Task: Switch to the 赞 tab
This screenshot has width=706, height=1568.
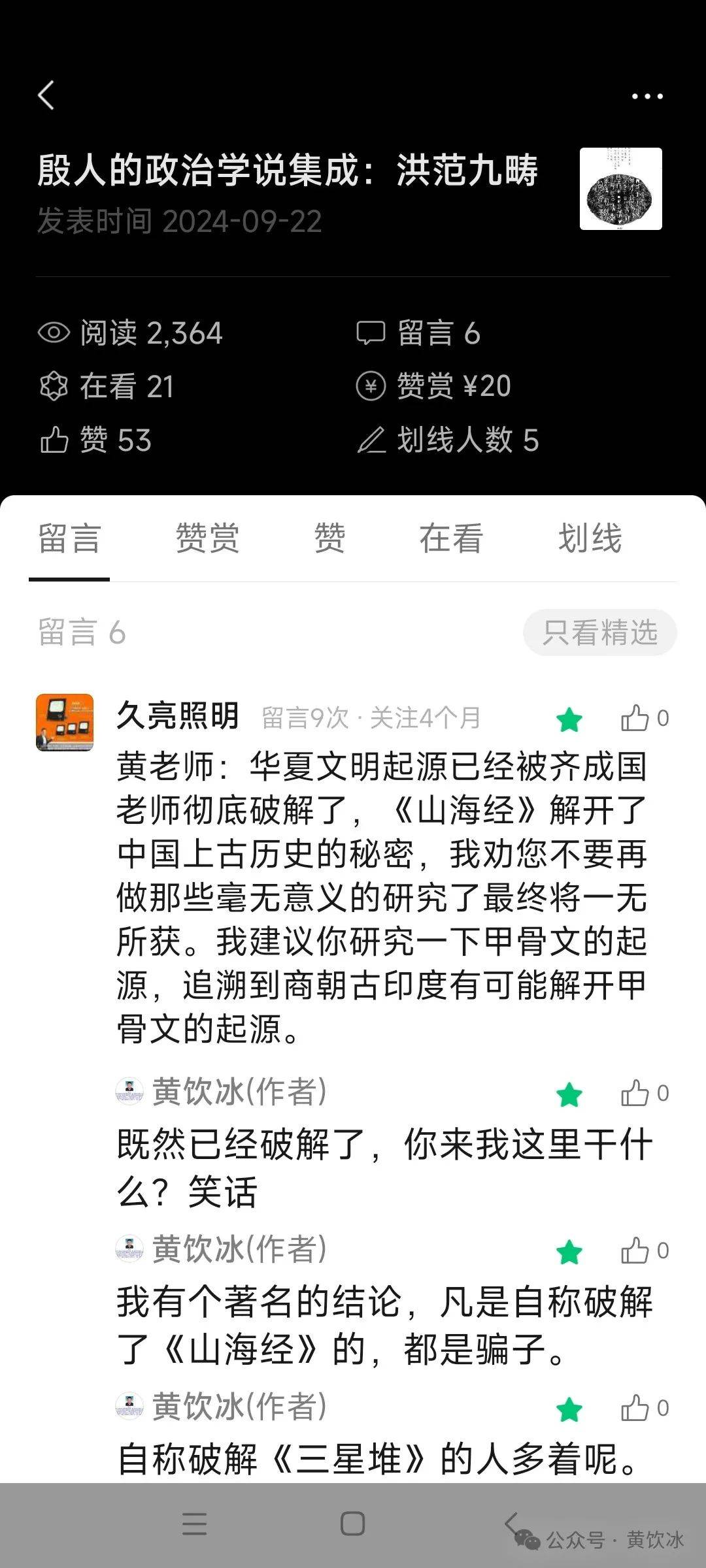Action: (x=329, y=538)
